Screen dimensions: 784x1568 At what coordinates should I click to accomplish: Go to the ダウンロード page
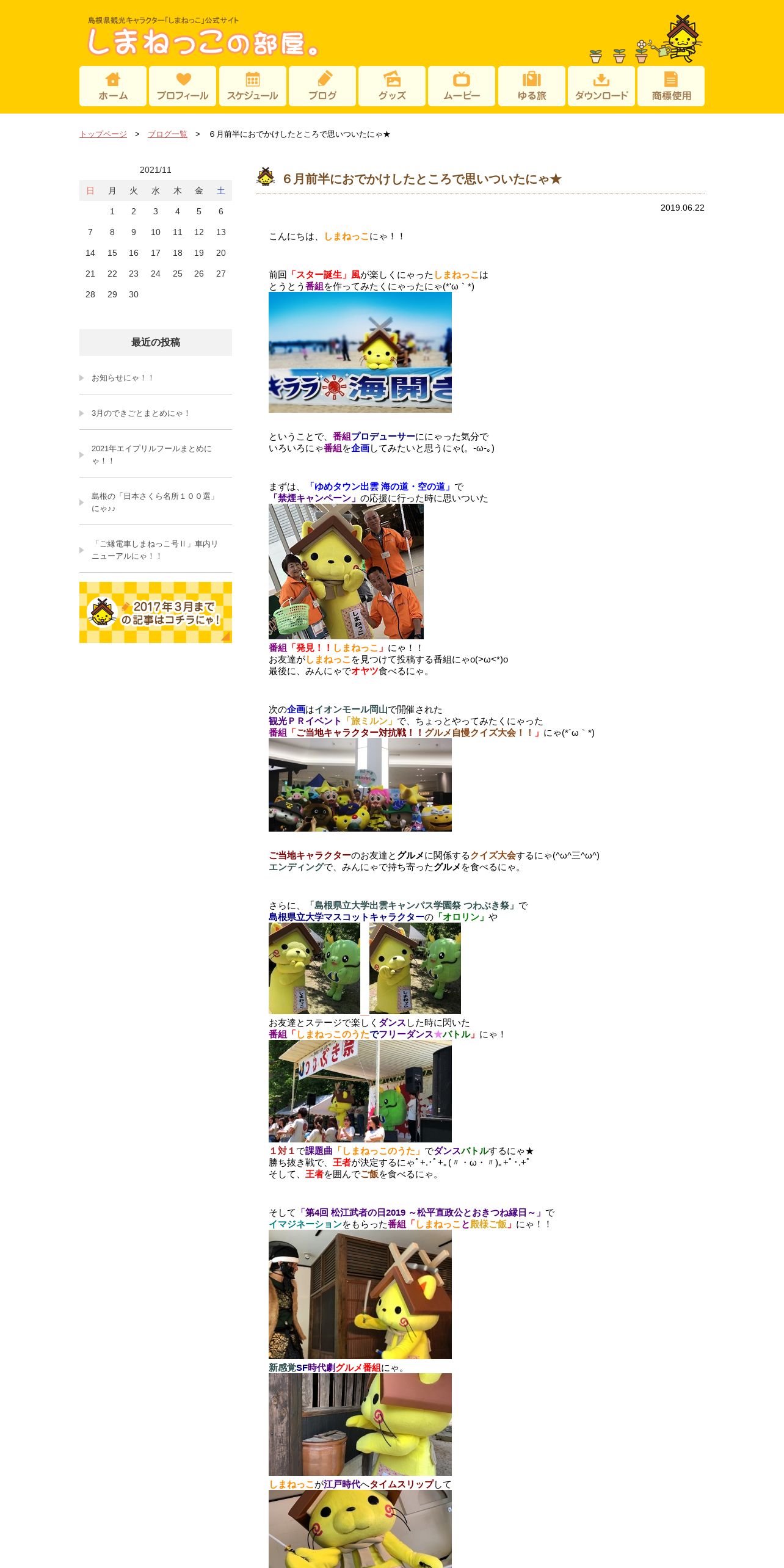(x=601, y=86)
